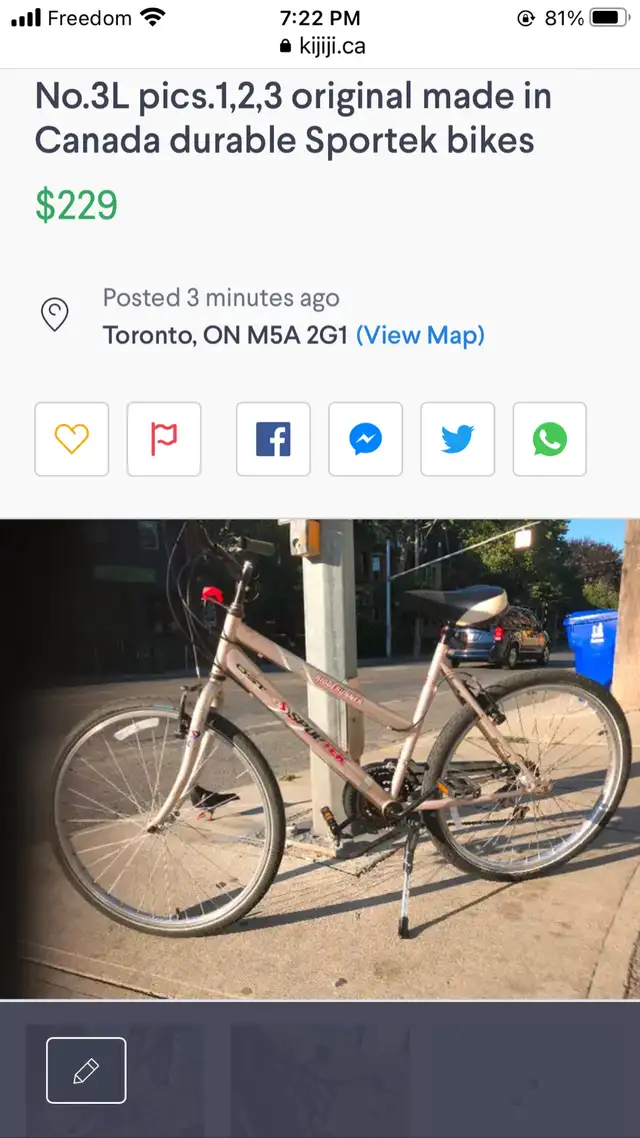Share the listing on WhatsApp
Screen dimensions: 640x1138
point(549,439)
